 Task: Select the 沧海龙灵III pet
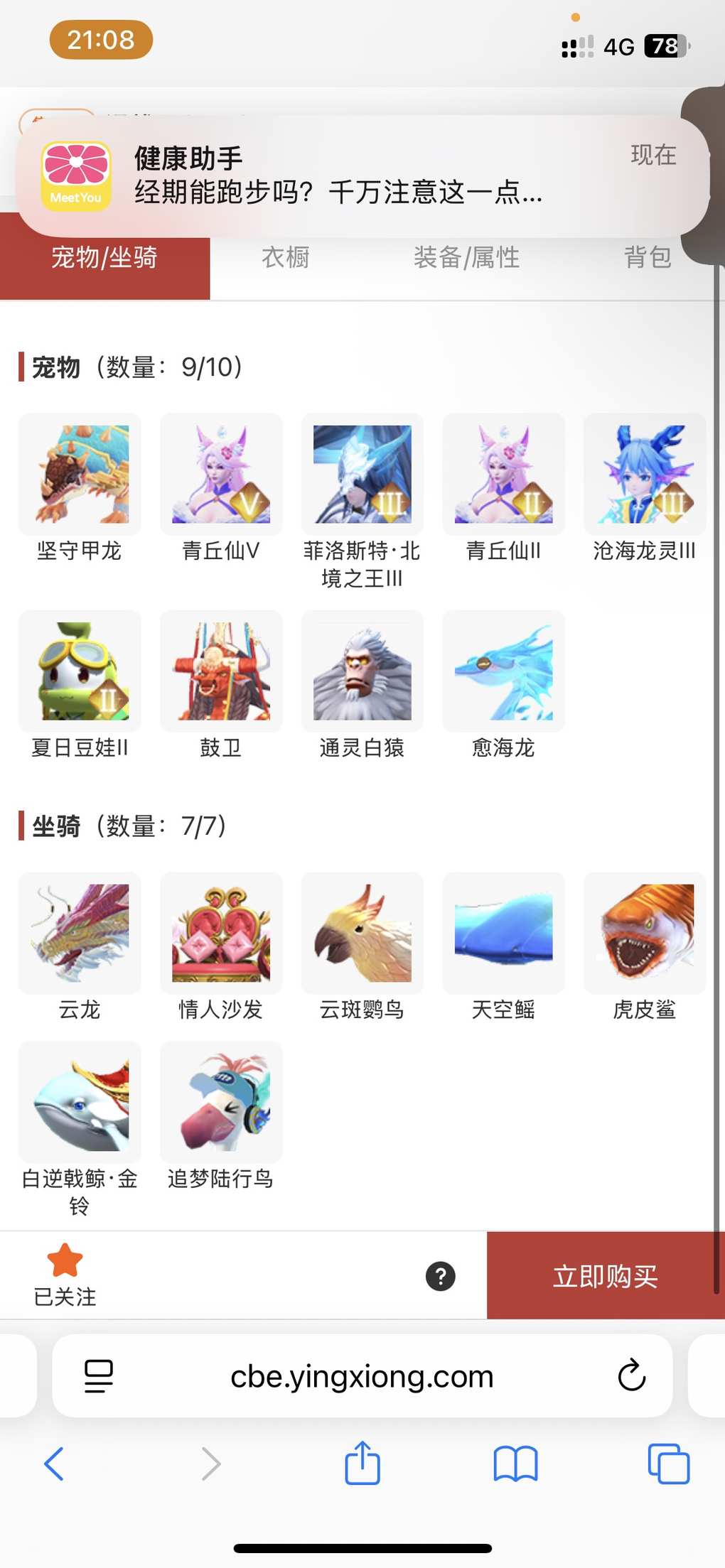click(645, 474)
